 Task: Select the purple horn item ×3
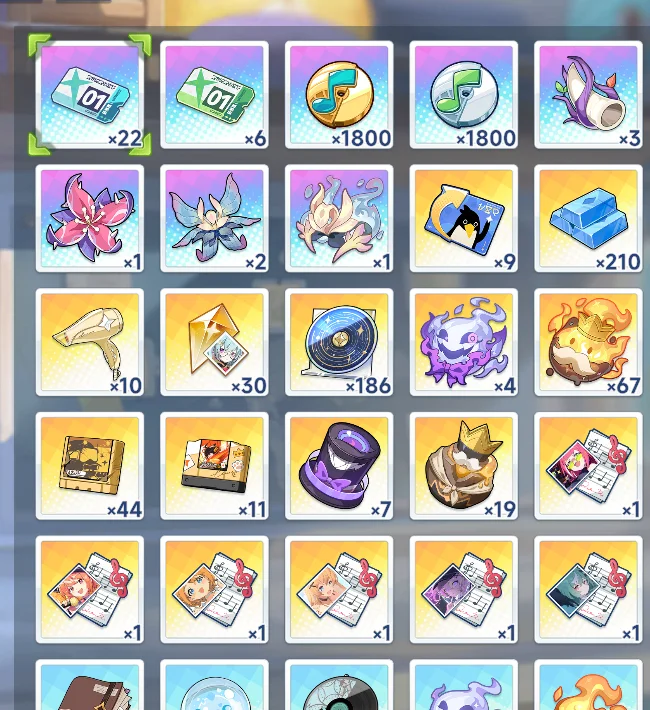(x=588, y=95)
